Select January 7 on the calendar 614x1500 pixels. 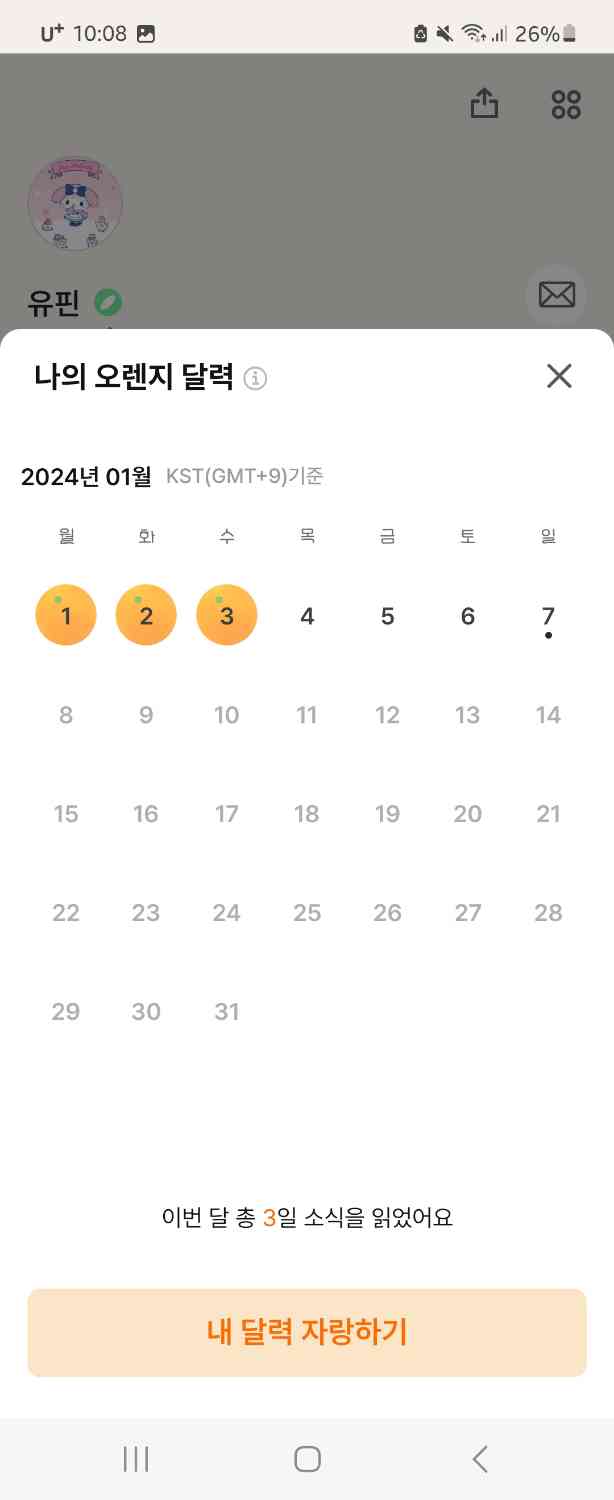tap(548, 617)
